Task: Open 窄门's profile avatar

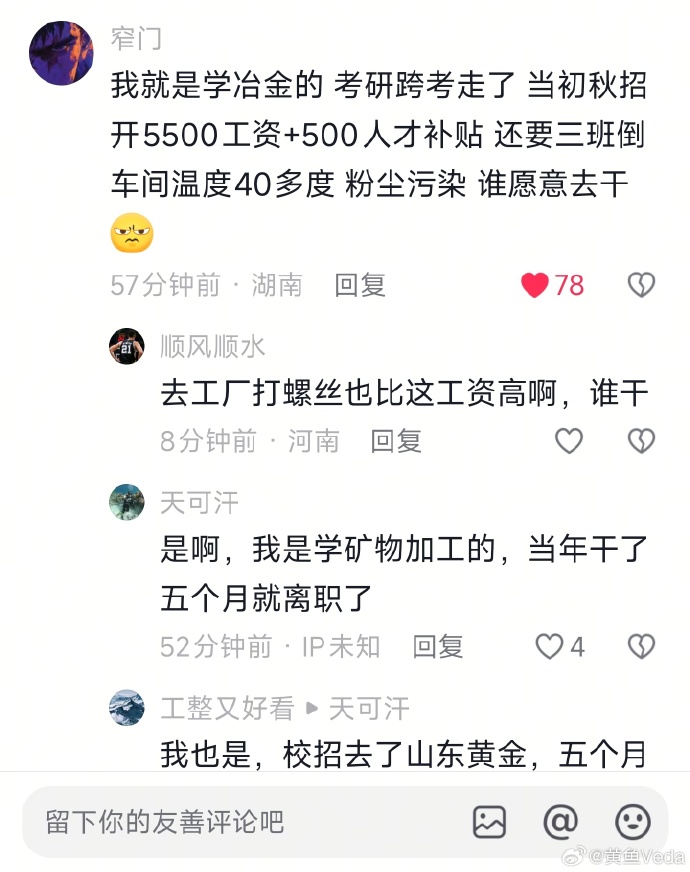Action: [62, 52]
